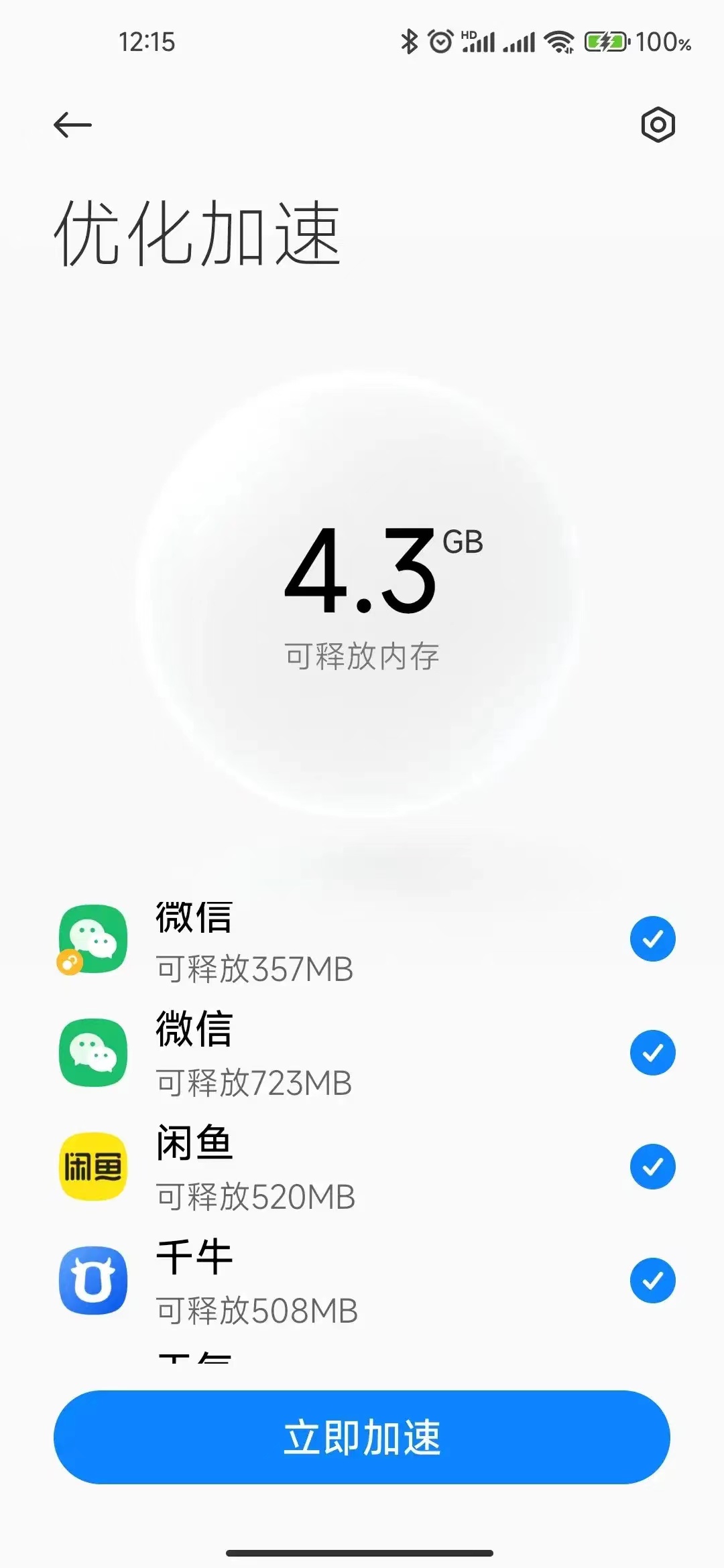Open the cleanup settings gear icon
Image resolution: width=724 pixels, height=1568 pixels.
coord(658,125)
